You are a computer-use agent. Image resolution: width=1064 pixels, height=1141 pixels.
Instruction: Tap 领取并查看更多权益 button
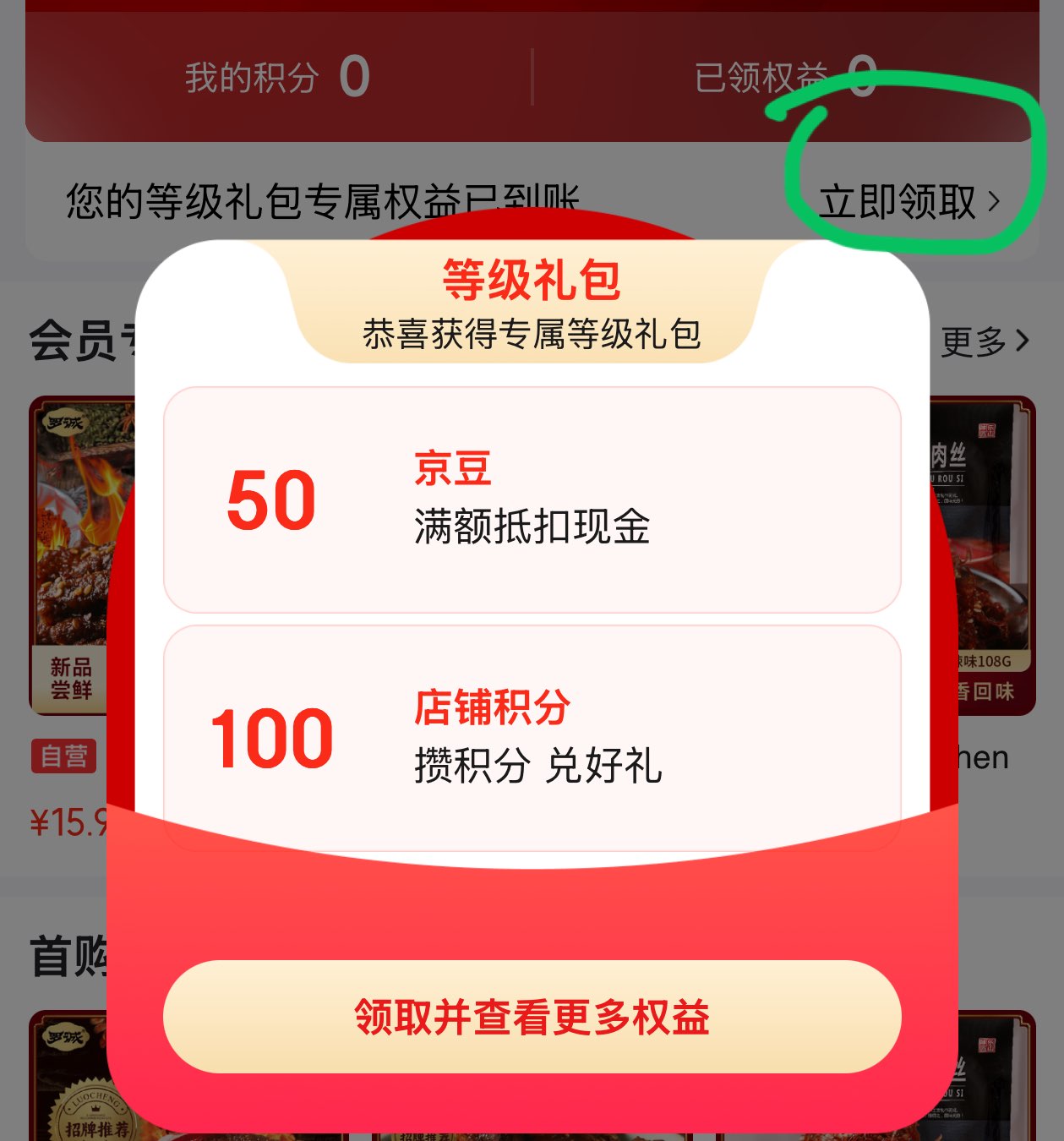(532, 1017)
